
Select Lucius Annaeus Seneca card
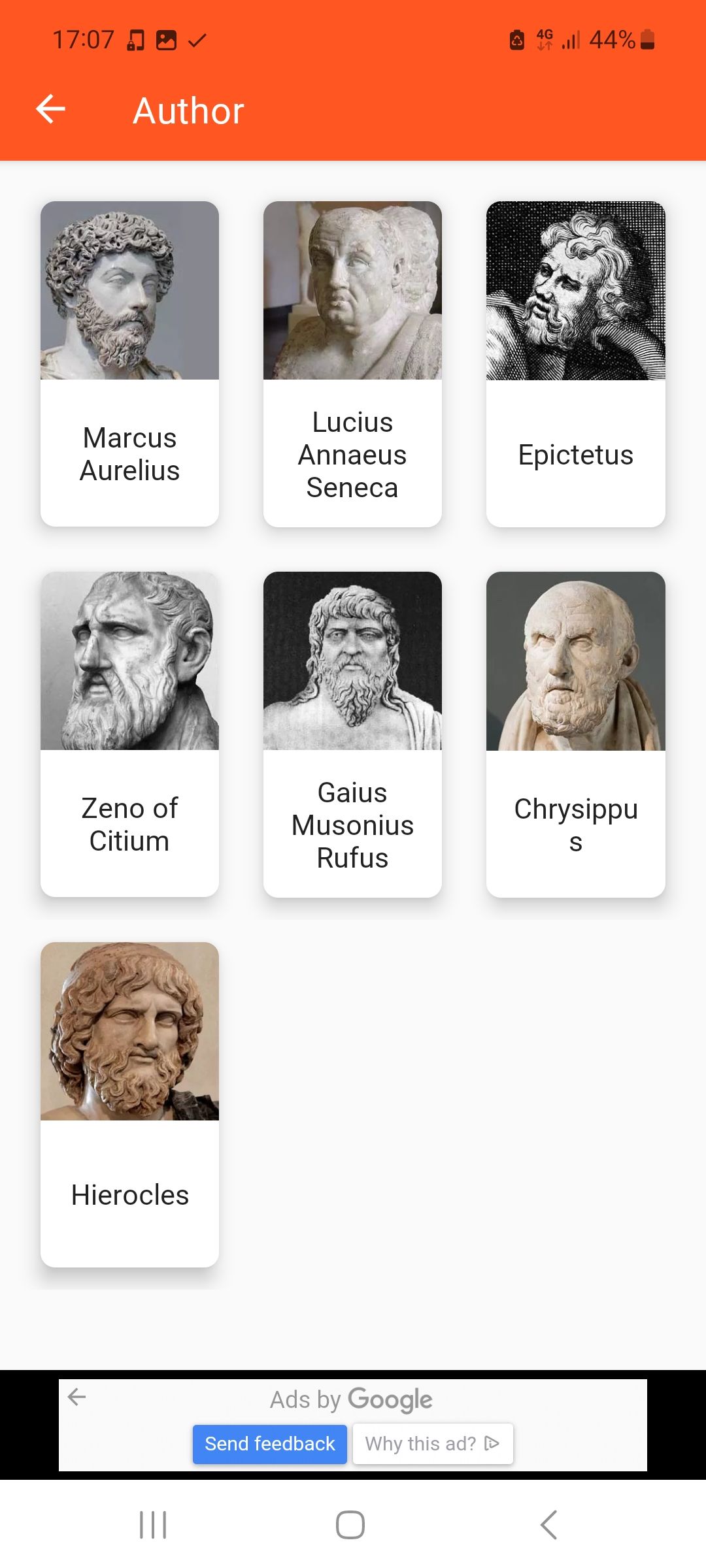click(352, 363)
